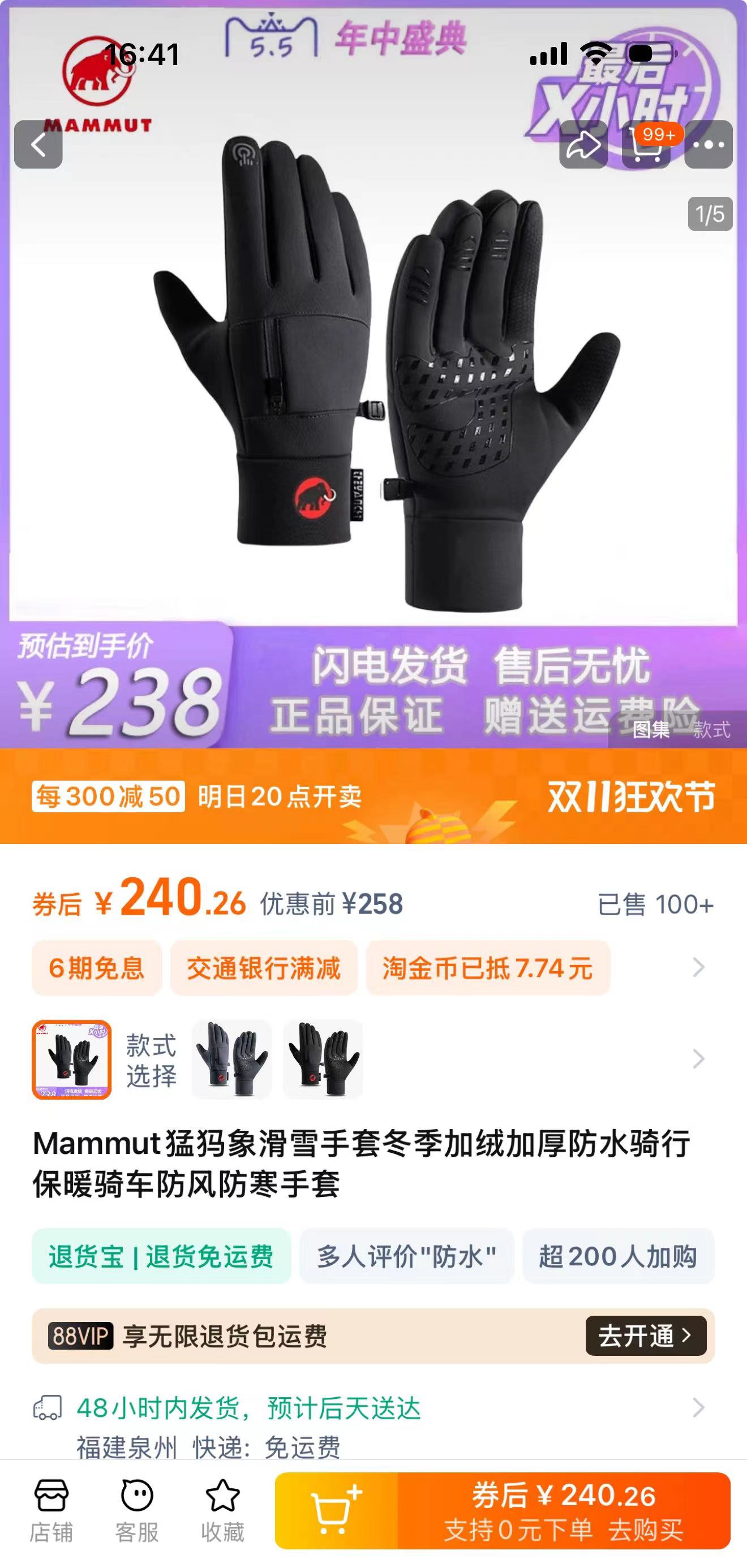Switch to the 款式 image tab

[711, 729]
